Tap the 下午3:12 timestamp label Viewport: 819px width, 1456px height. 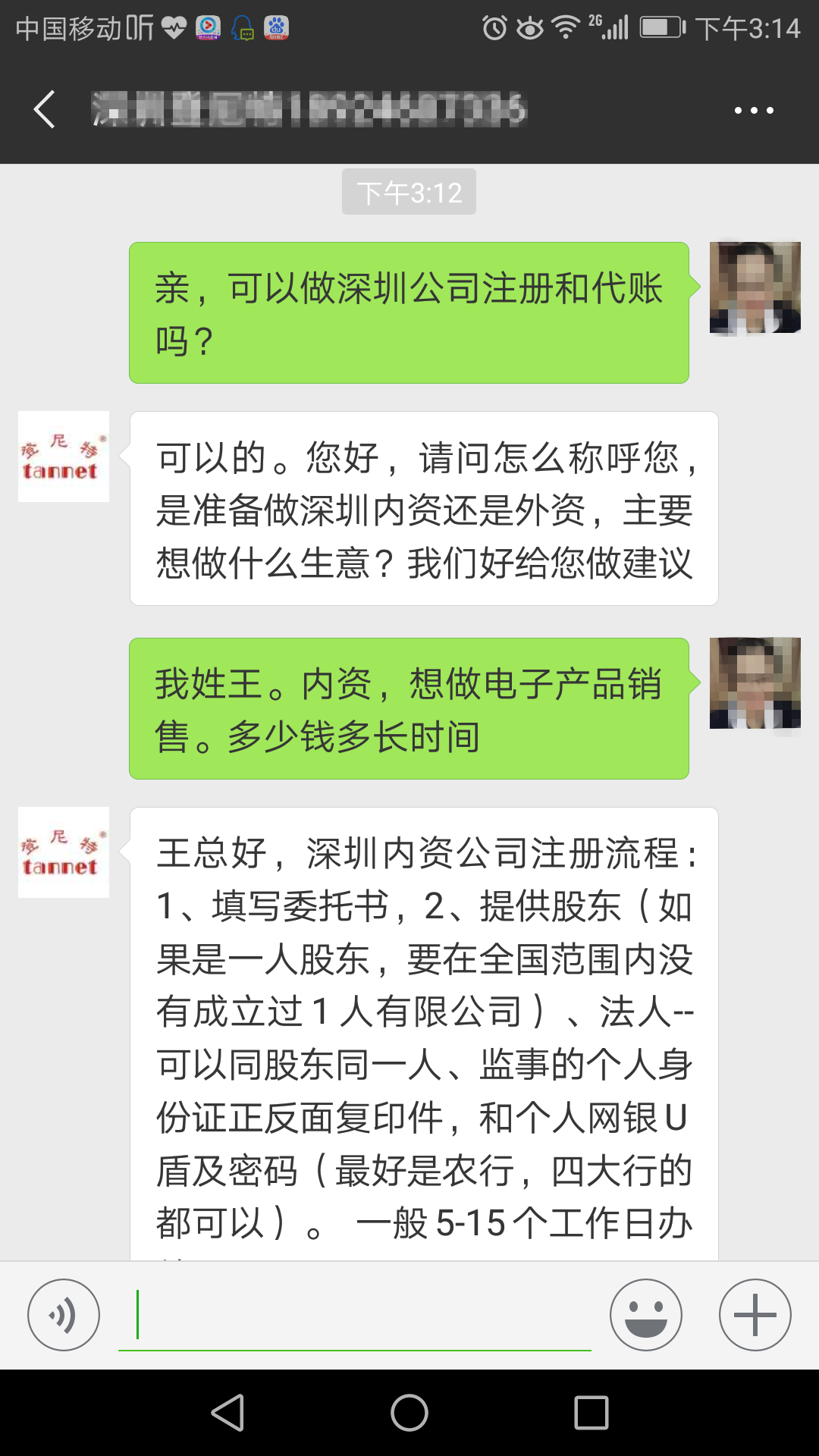(409, 192)
